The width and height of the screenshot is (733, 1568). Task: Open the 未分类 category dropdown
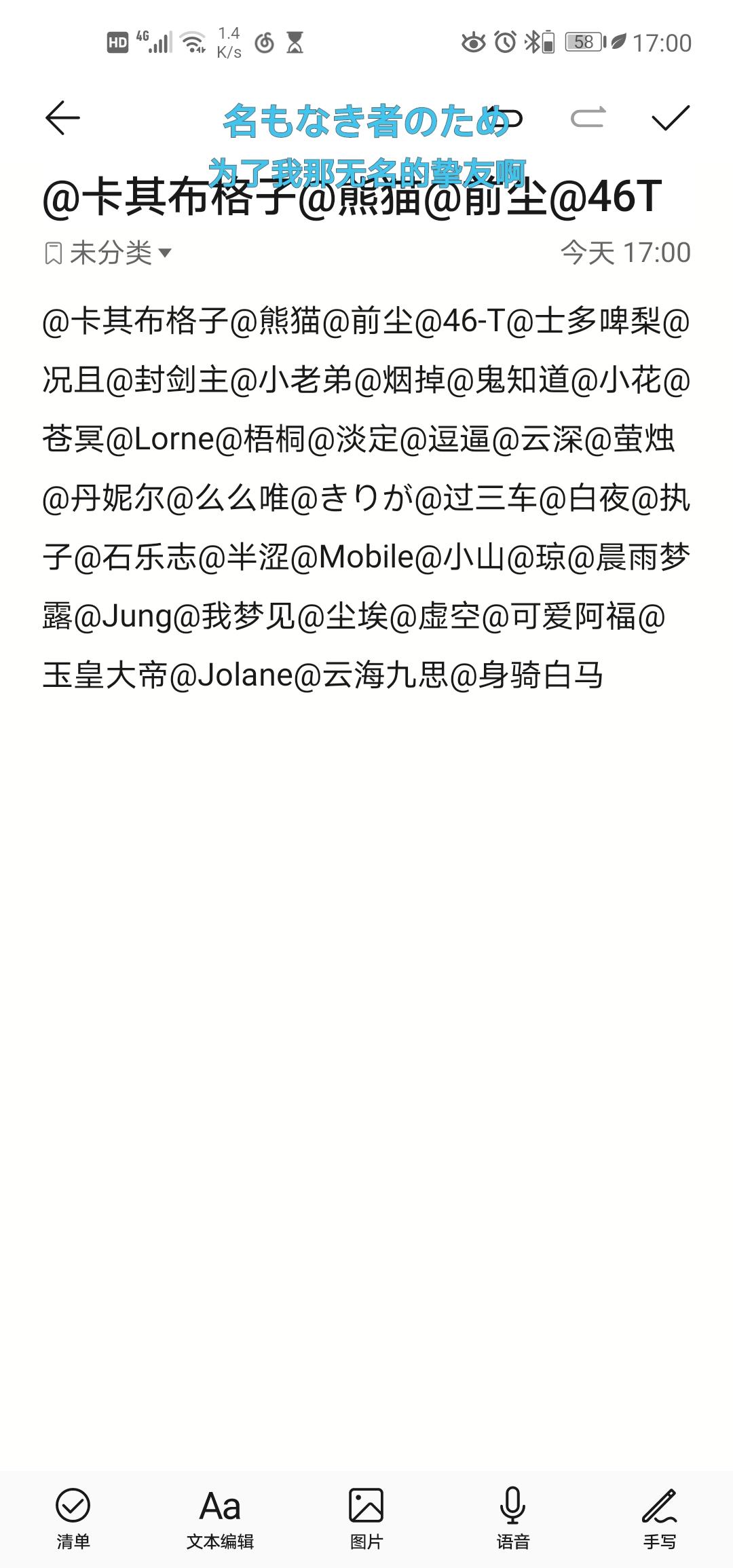(x=119, y=251)
